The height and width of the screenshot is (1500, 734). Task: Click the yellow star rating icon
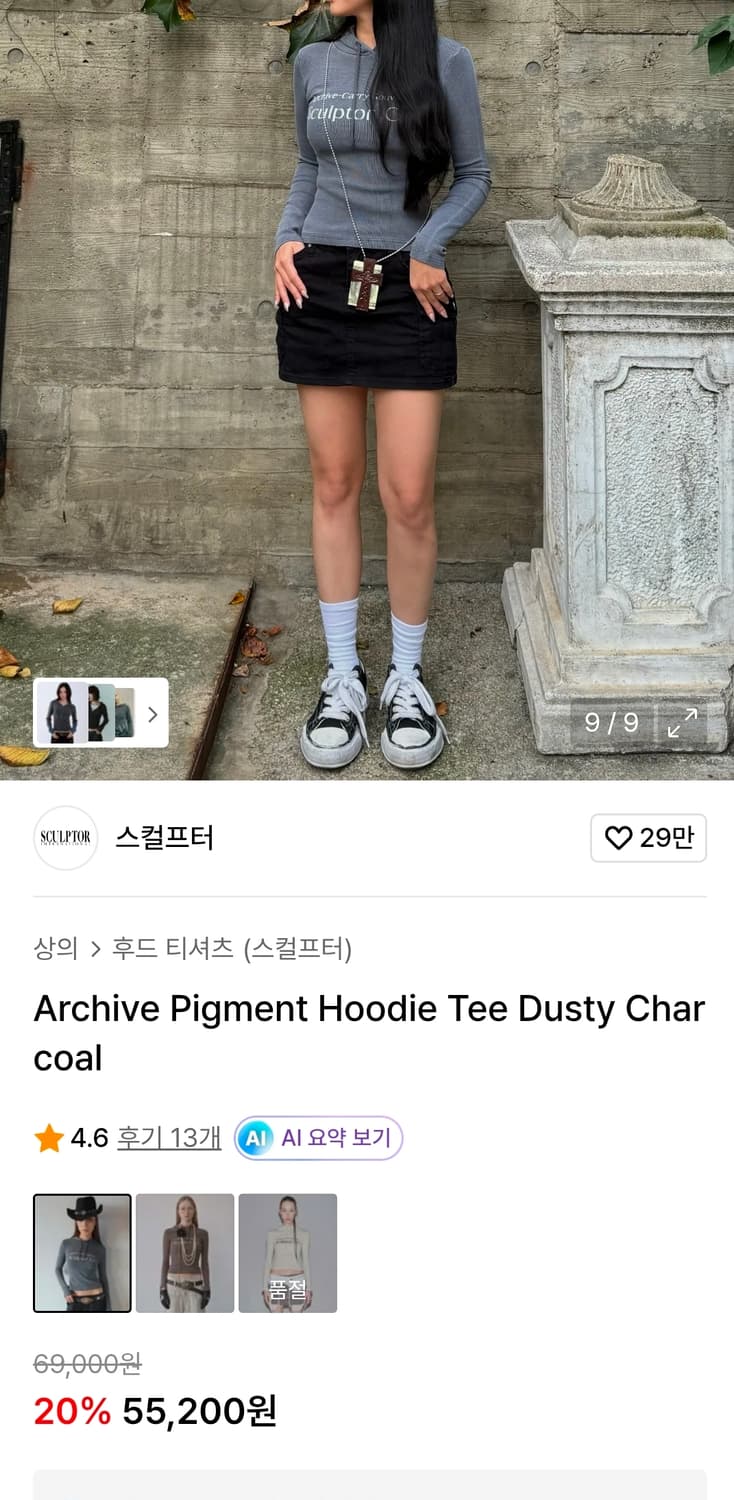pyautogui.click(x=47, y=1137)
